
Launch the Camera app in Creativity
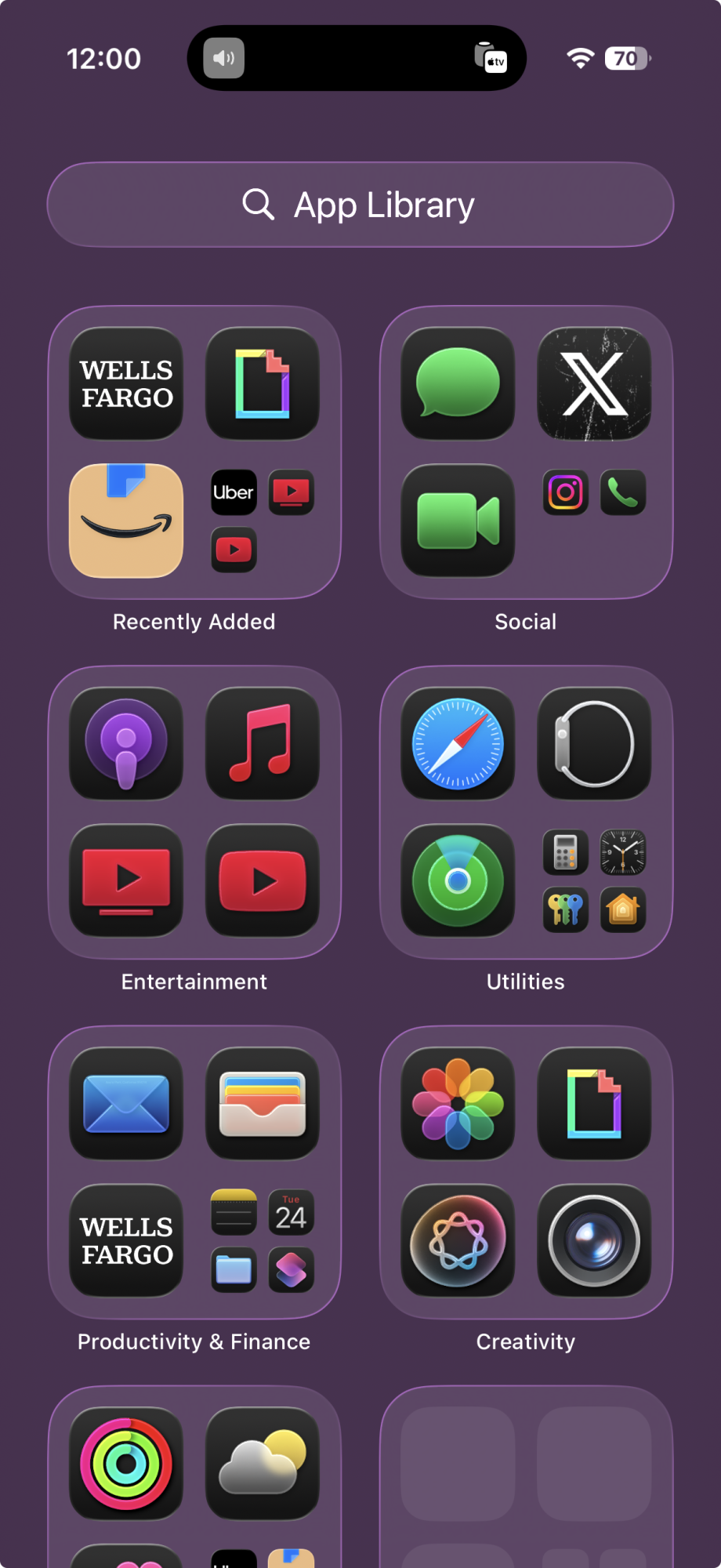[x=594, y=1240]
